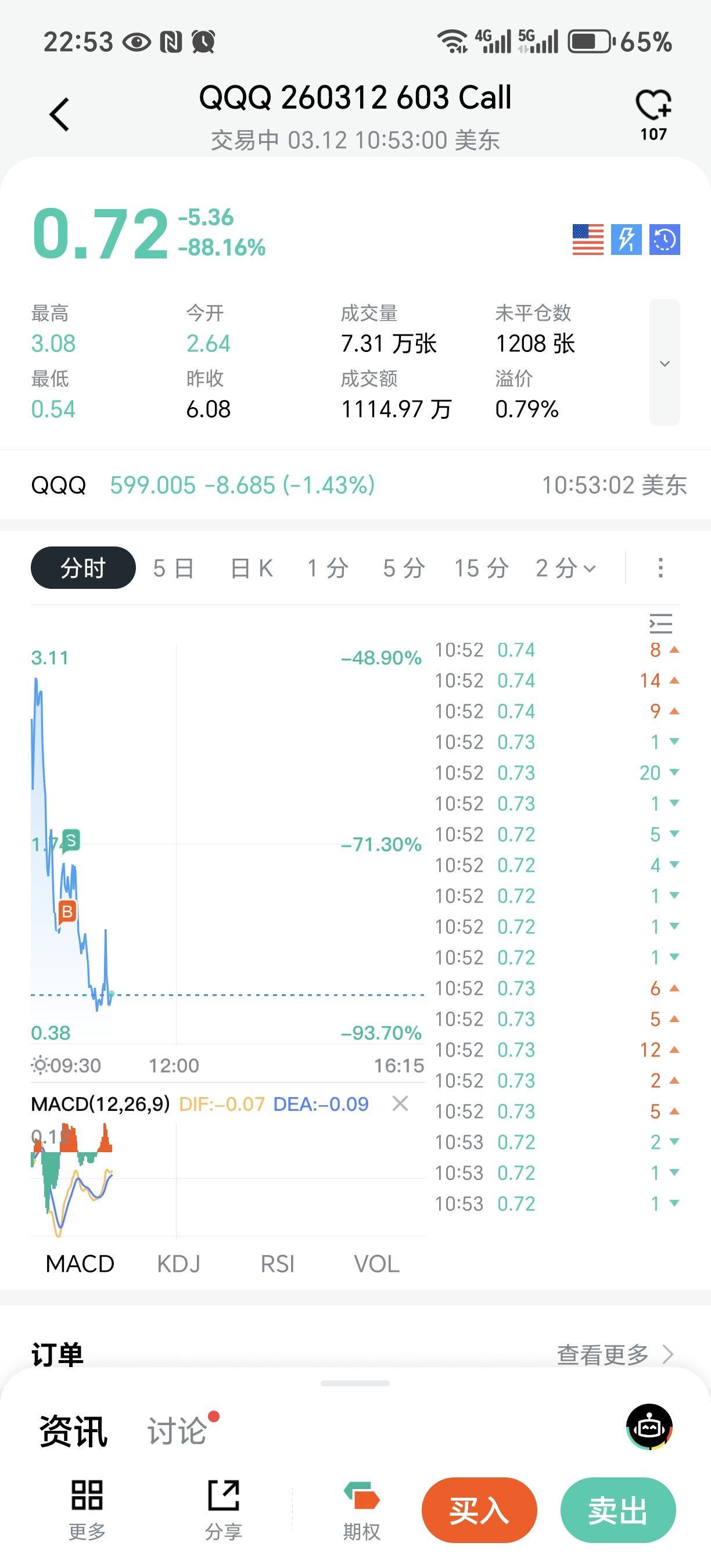The image size is (711, 1568).
Task: Select the 15分 chart interval
Action: [481, 568]
